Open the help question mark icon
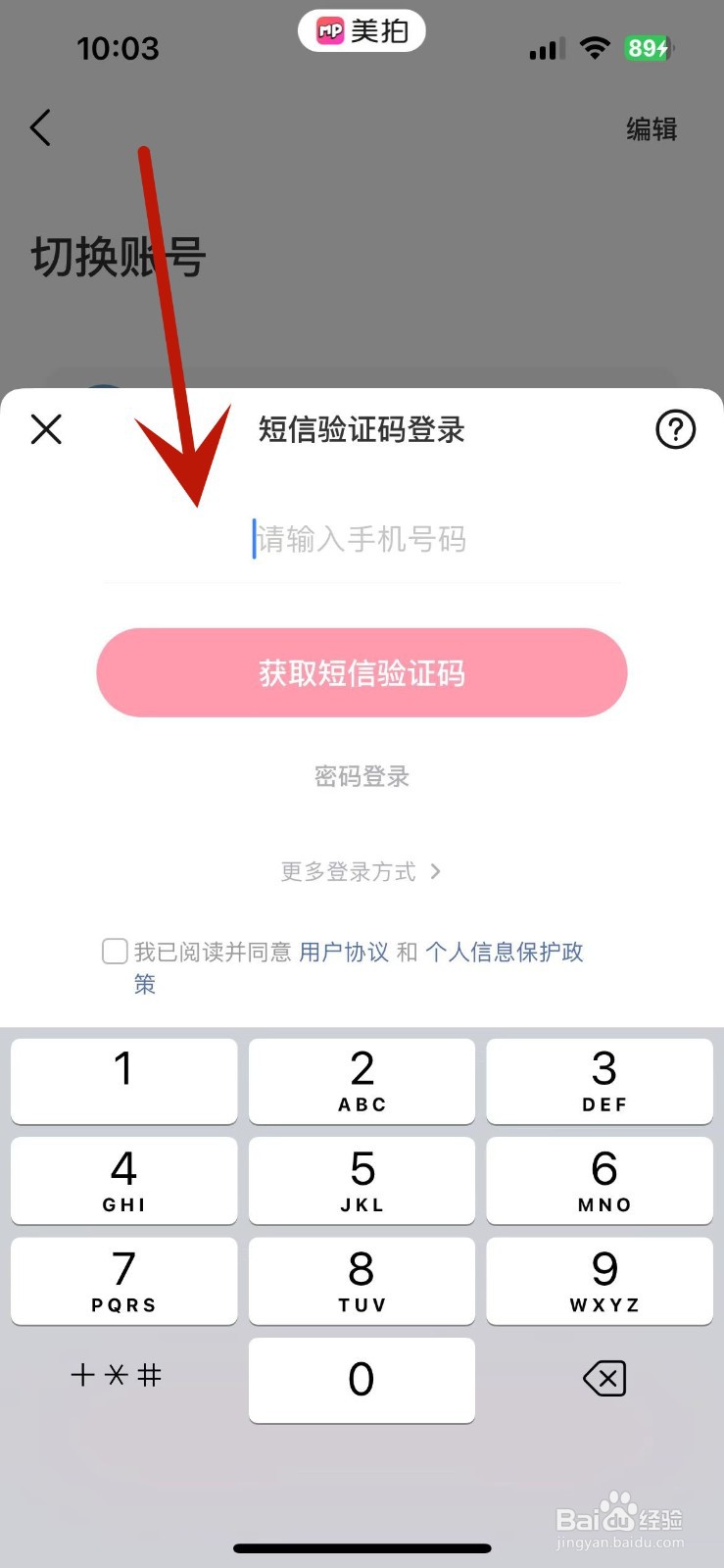This screenshot has width=724, height=1568. [x=675, y=430]
